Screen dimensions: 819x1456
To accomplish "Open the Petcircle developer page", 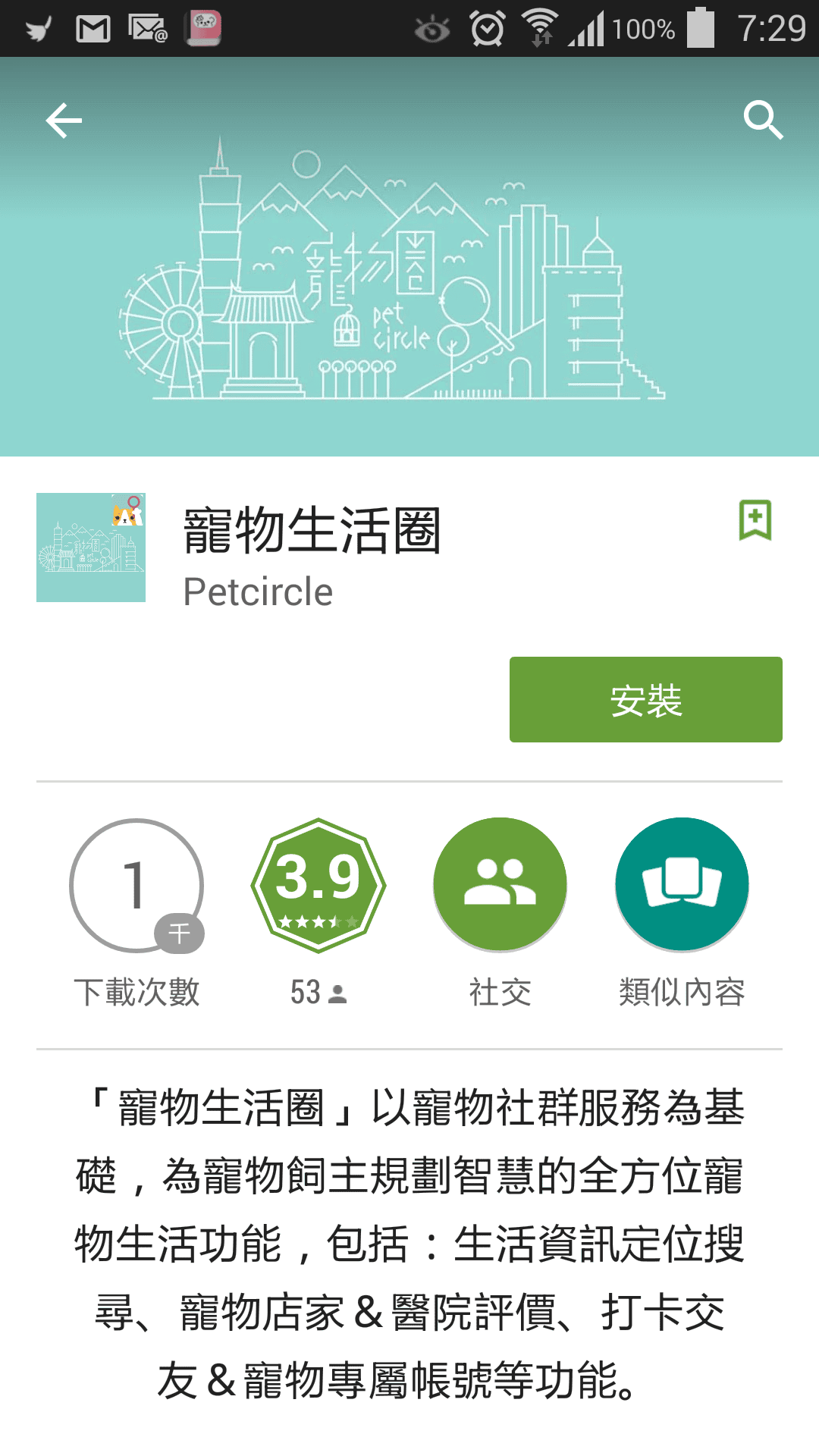I will [257, 592].
